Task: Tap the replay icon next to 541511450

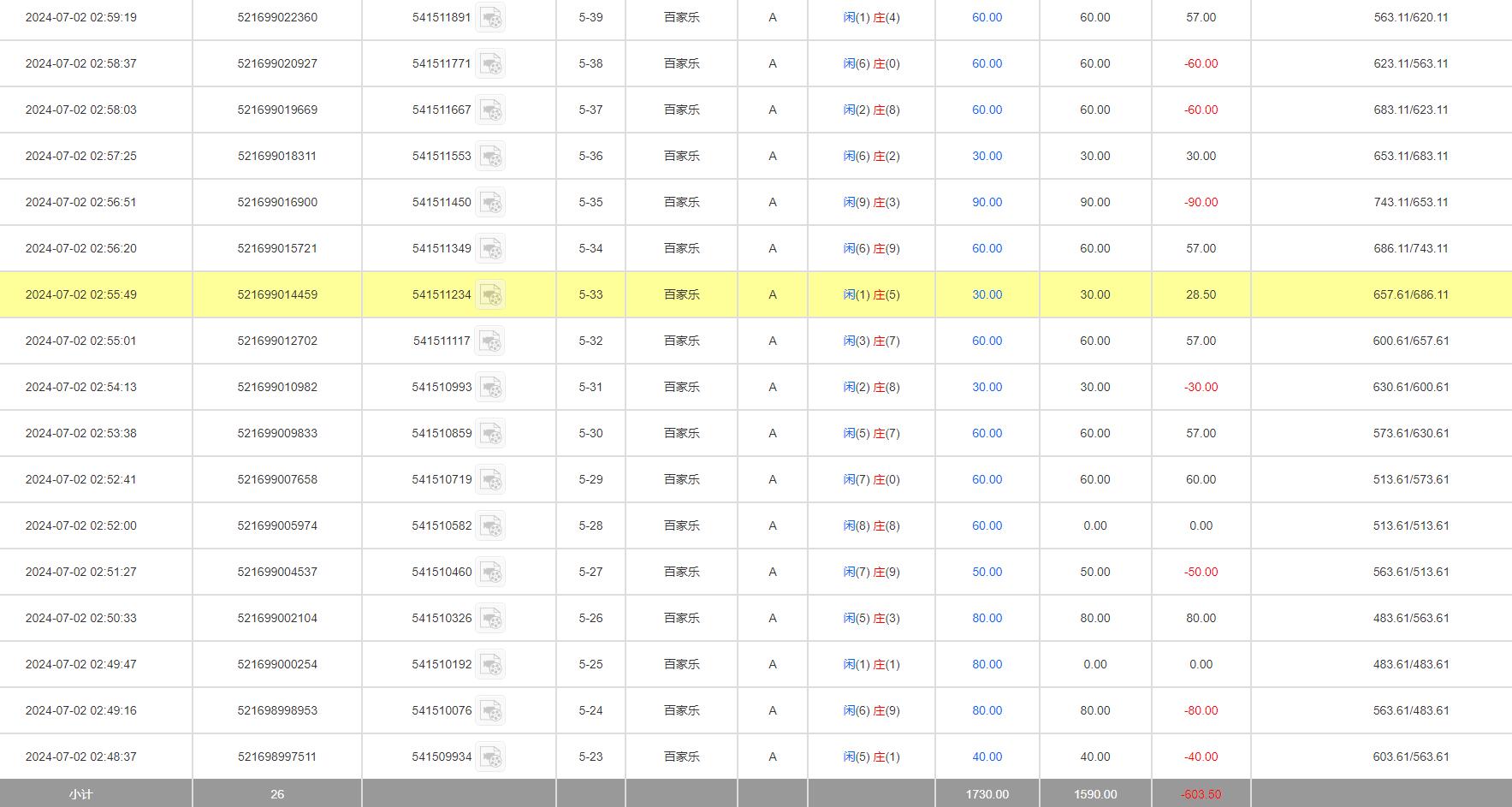Action: point(490,203)
